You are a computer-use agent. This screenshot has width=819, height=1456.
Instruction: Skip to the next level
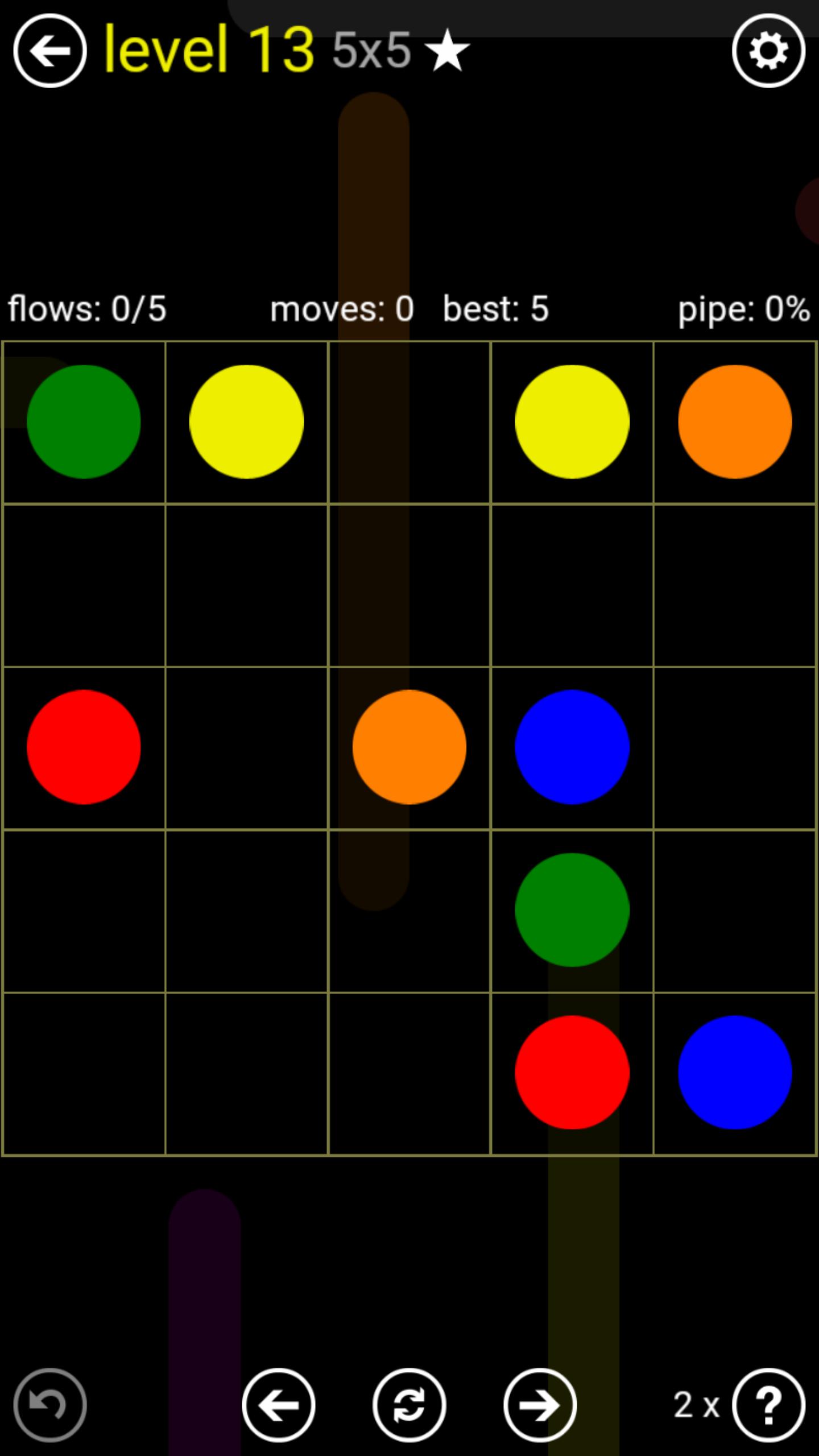pos(540,1405)
